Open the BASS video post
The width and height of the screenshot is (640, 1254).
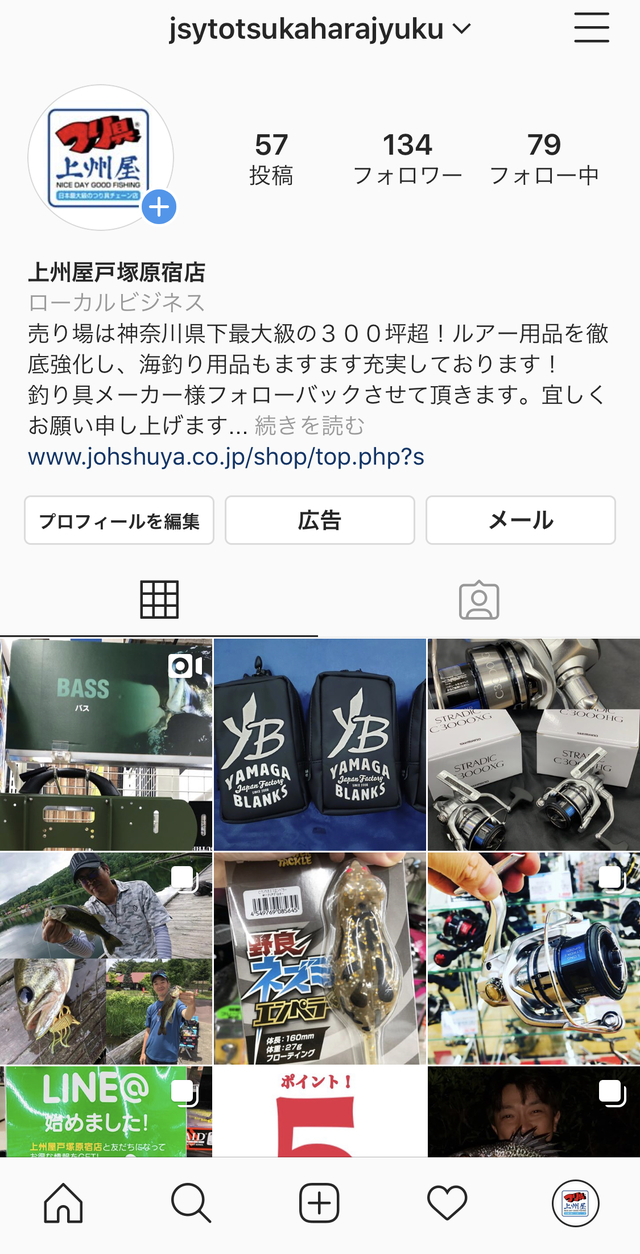(106, 744)
